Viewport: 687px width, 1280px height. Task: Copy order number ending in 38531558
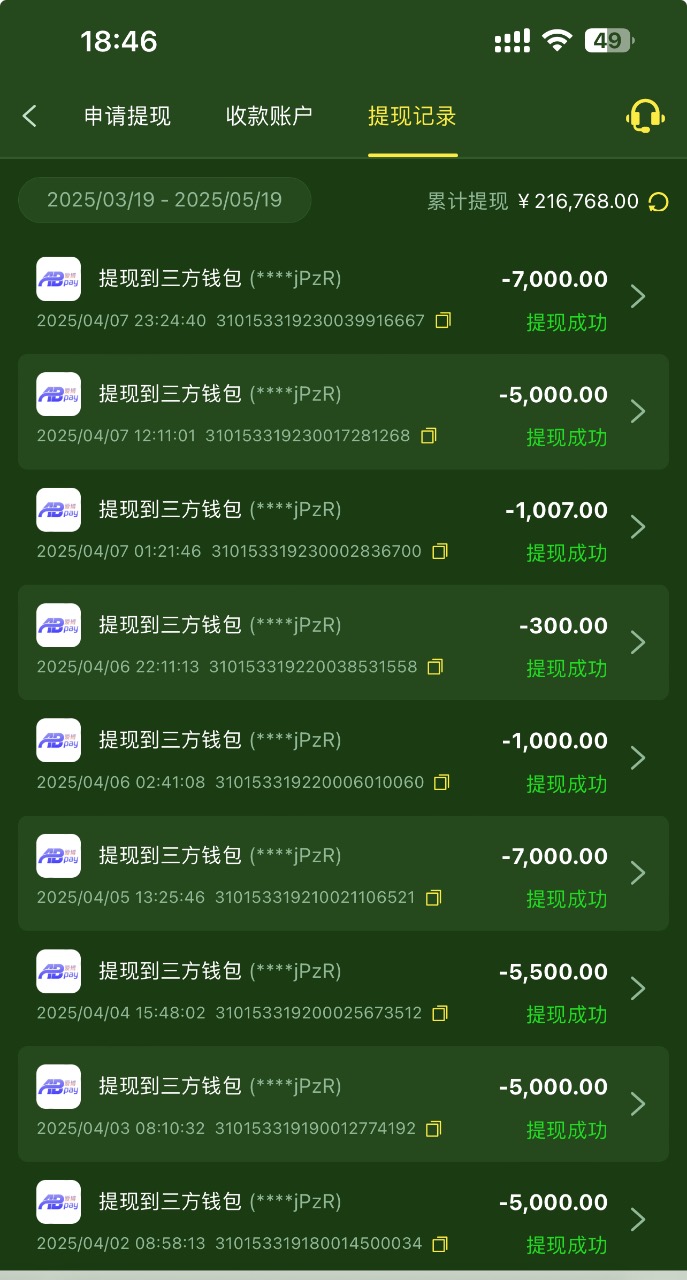point(435,666)
